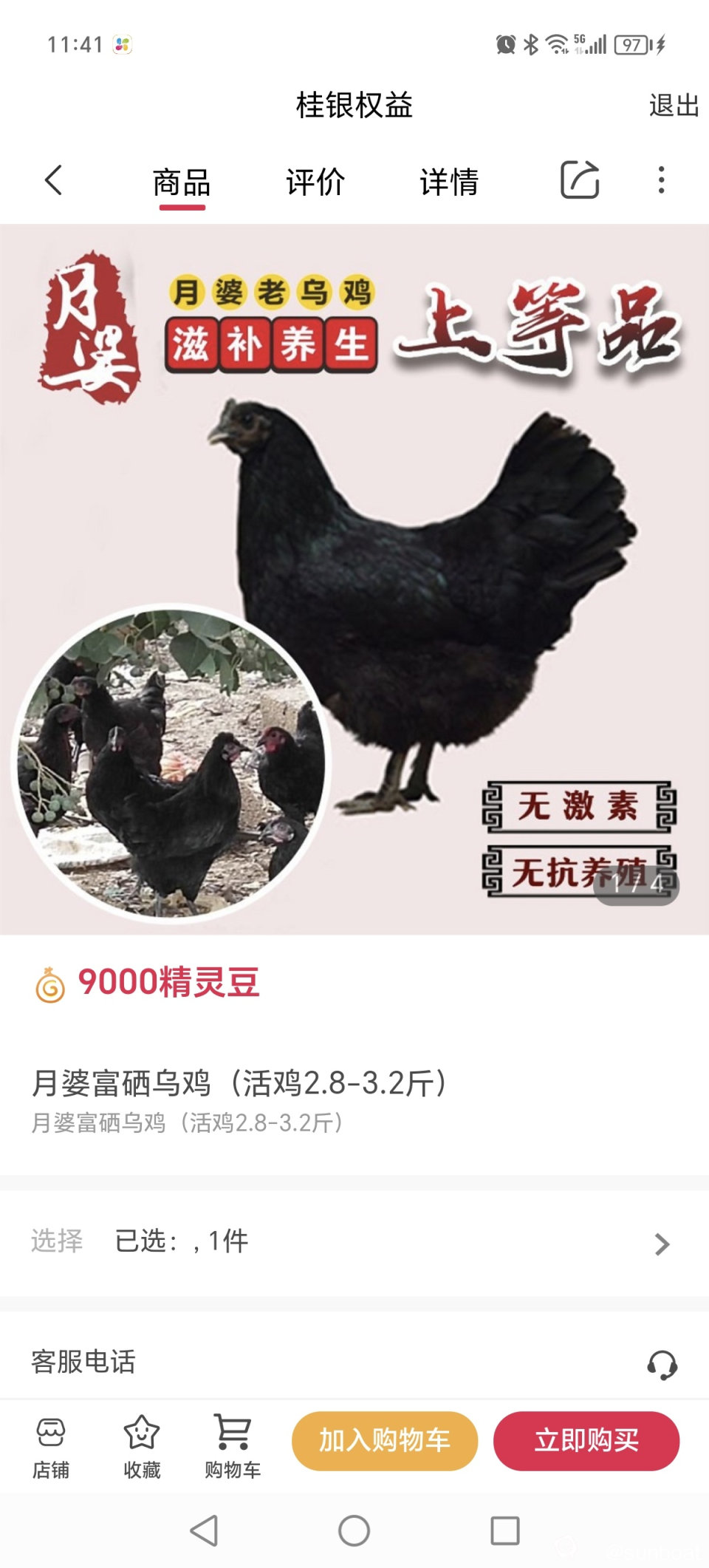This screenshot has width=709, height=1568.
Task: Open the 选择 specification row
Action: [354, 1241]
